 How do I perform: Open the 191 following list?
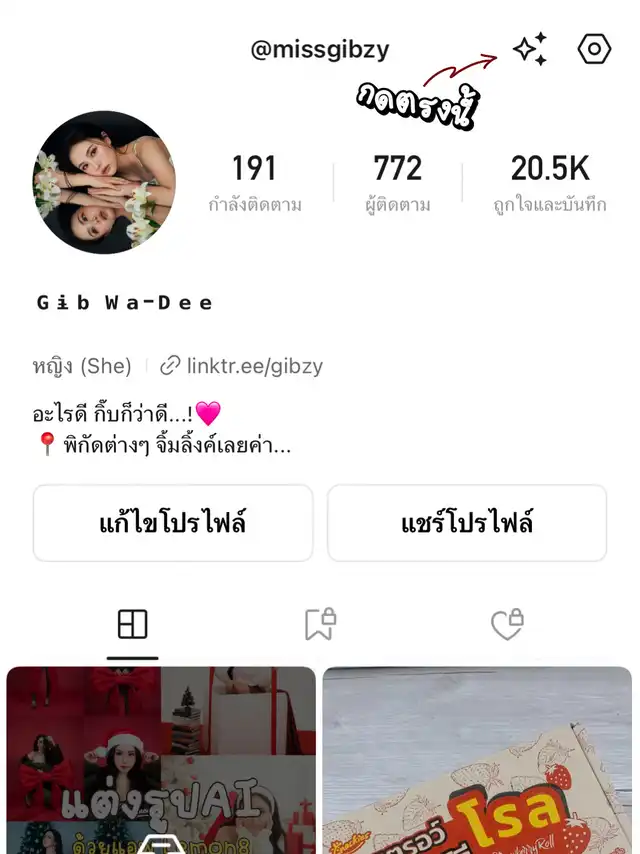[x=255, y=182]
